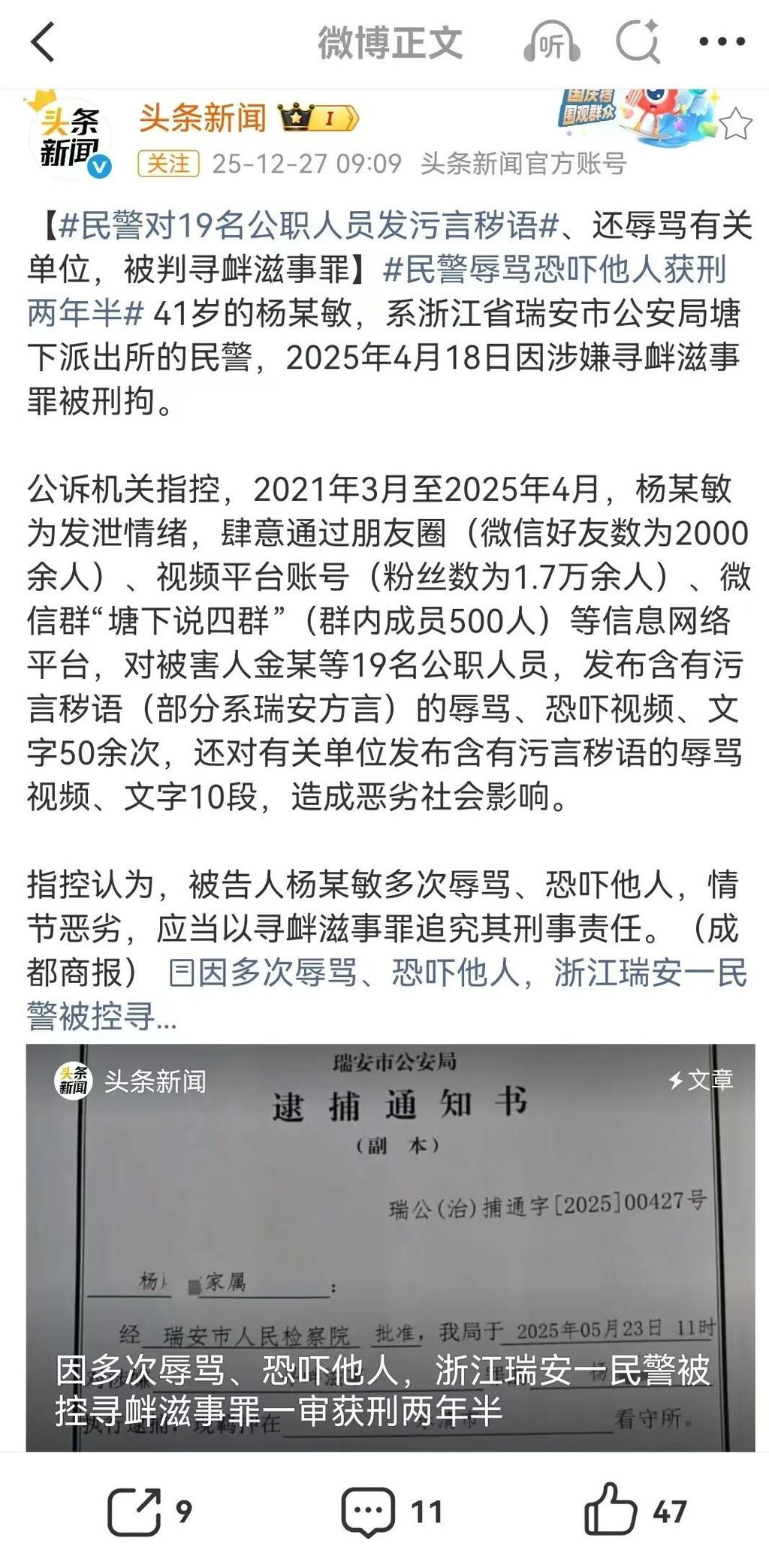
Task: Open the three-dot overflow menu
Action: coord(722,42)
